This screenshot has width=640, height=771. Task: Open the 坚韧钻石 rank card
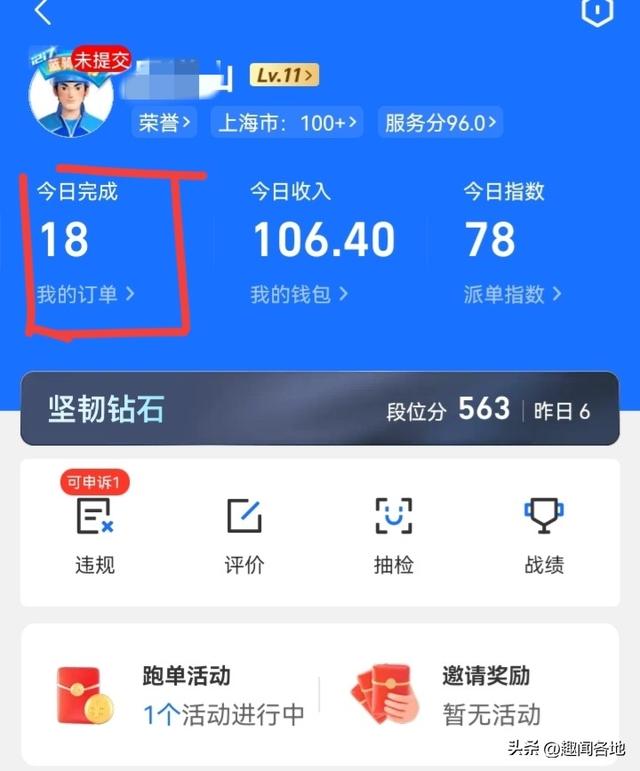pyautogui.click(x=319, y=409)
